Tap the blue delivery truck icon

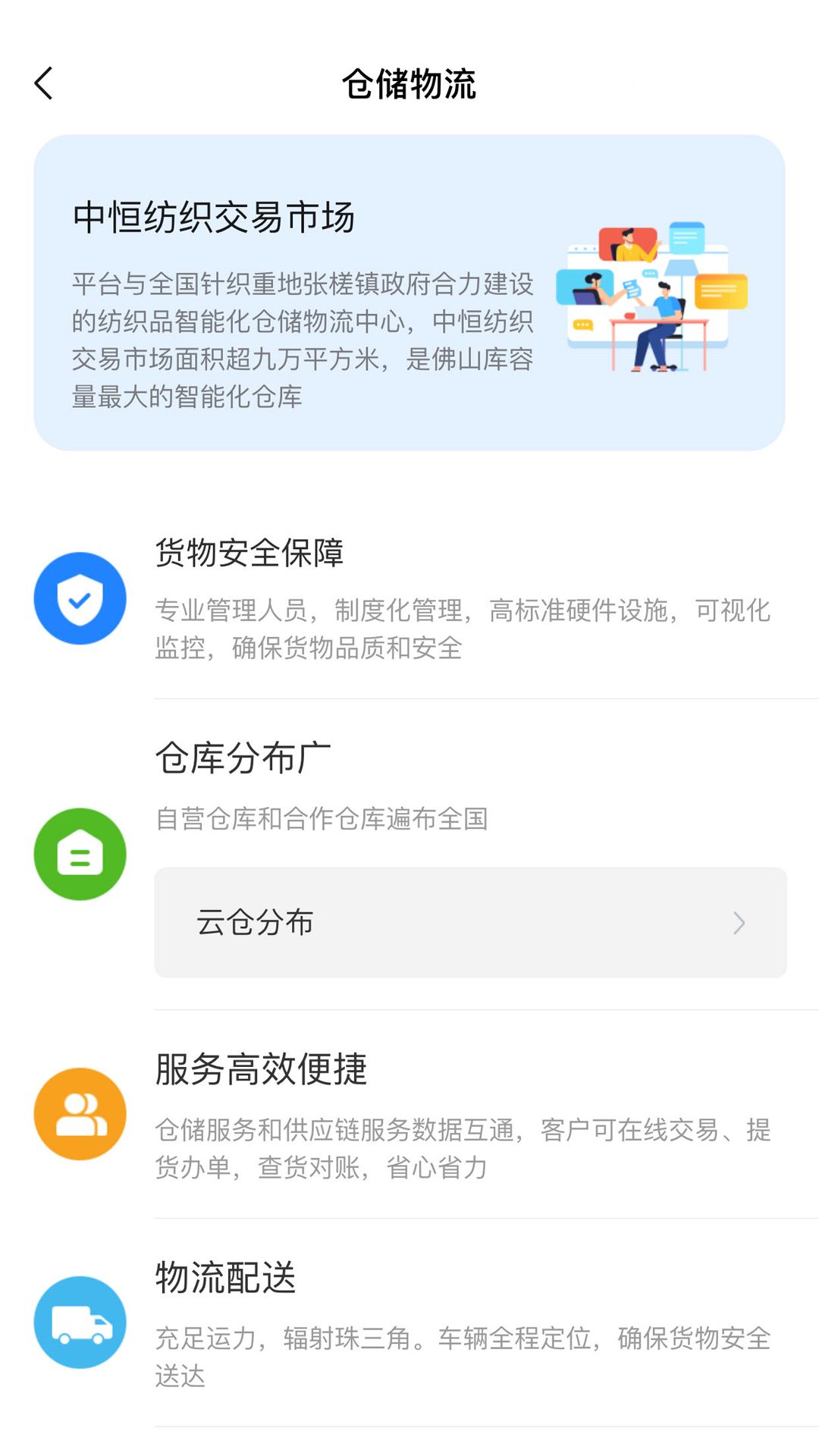80,1322
